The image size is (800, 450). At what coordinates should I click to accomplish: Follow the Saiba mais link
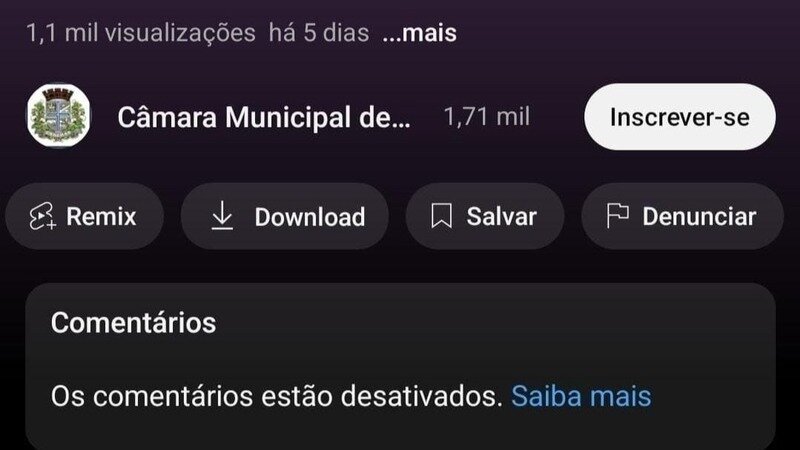pos(581,396)
